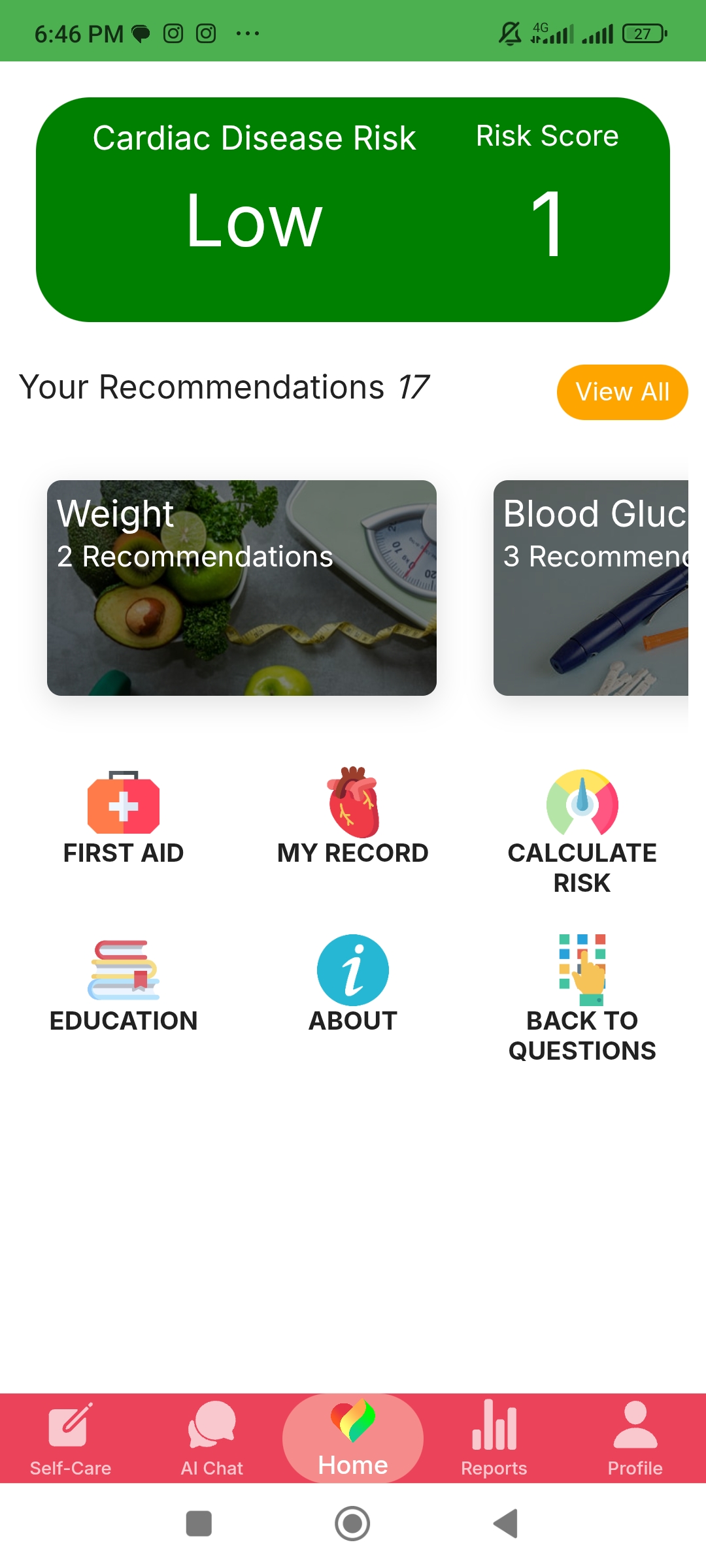Open First Aid section
Viewport: 706px width, 1568px height.
tap(124, 817)
